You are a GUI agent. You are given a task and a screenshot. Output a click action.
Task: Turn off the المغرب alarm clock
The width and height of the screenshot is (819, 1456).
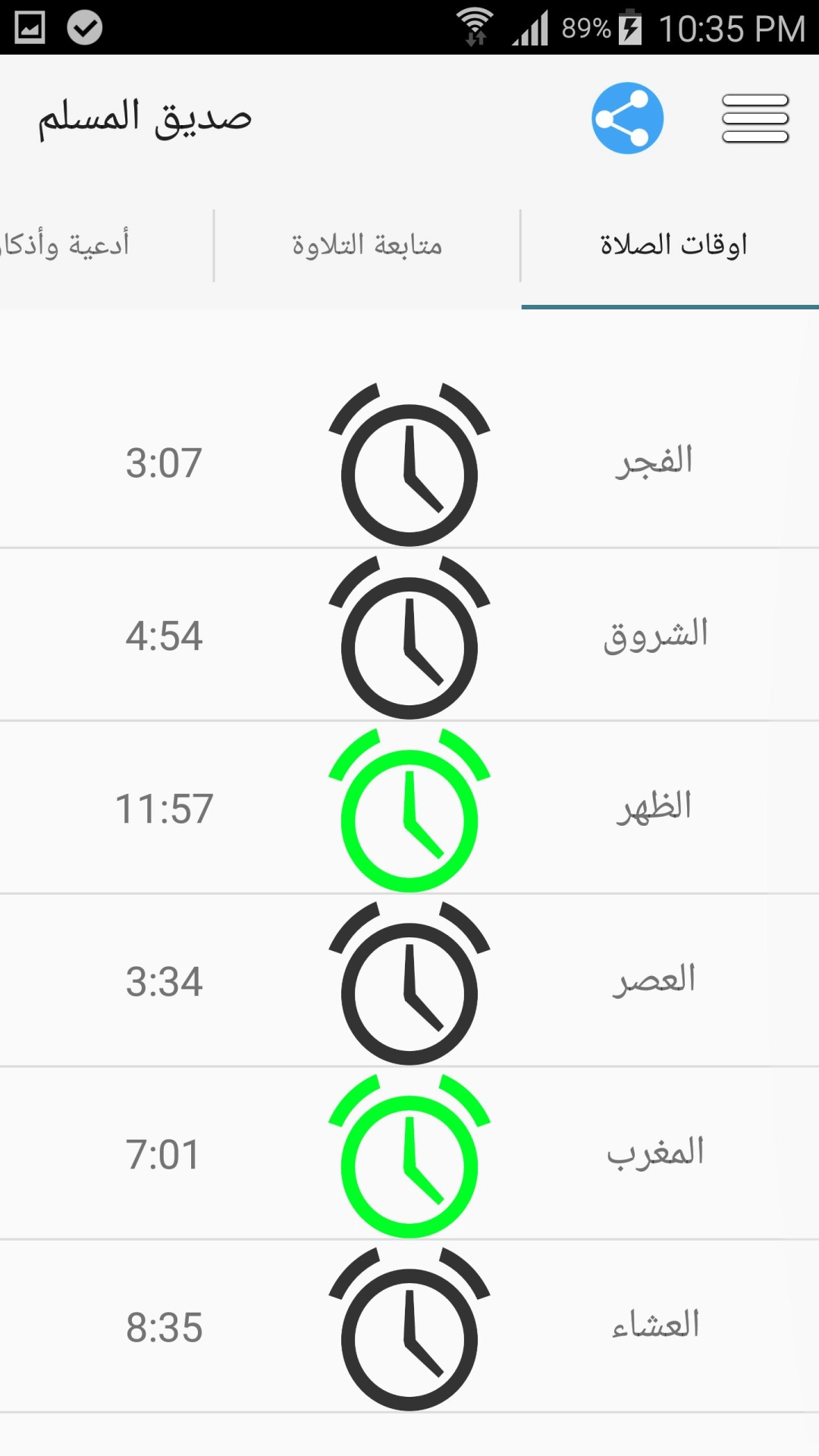409,1156
